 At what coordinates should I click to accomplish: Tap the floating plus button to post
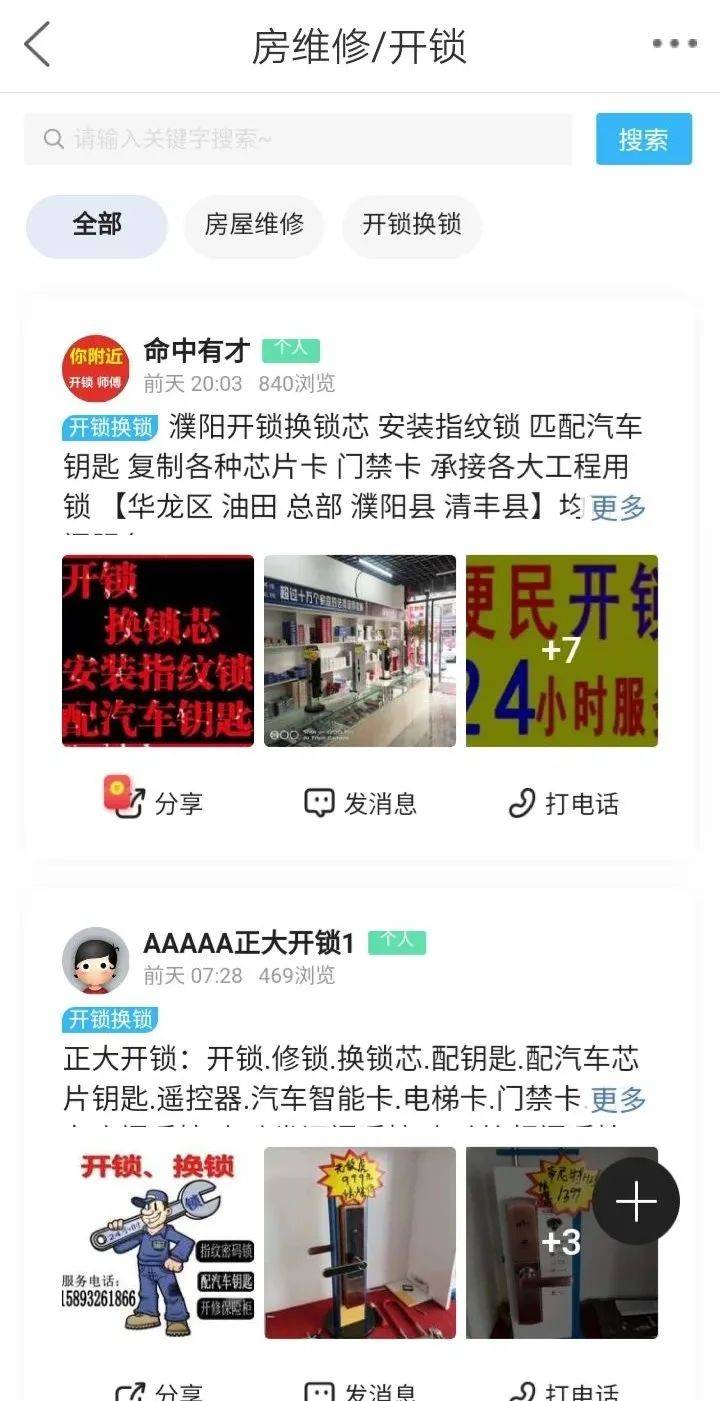pyautogui.click(x=636, y=1201)
